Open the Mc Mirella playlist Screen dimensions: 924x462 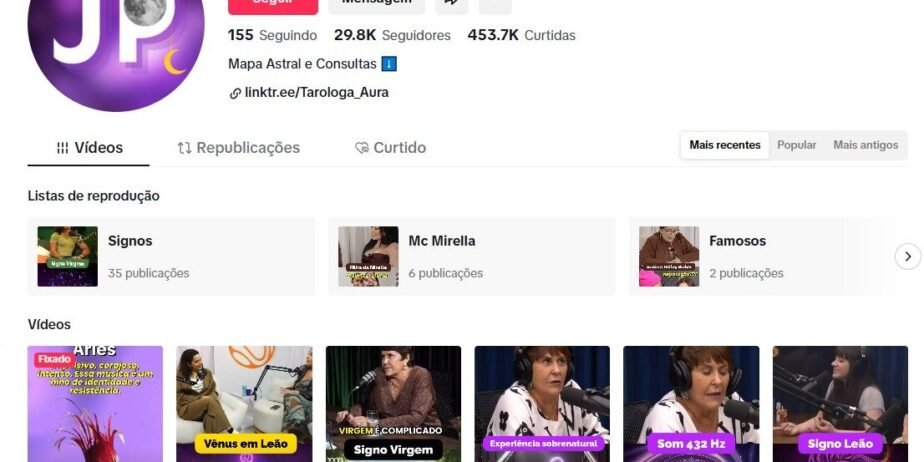471,256
